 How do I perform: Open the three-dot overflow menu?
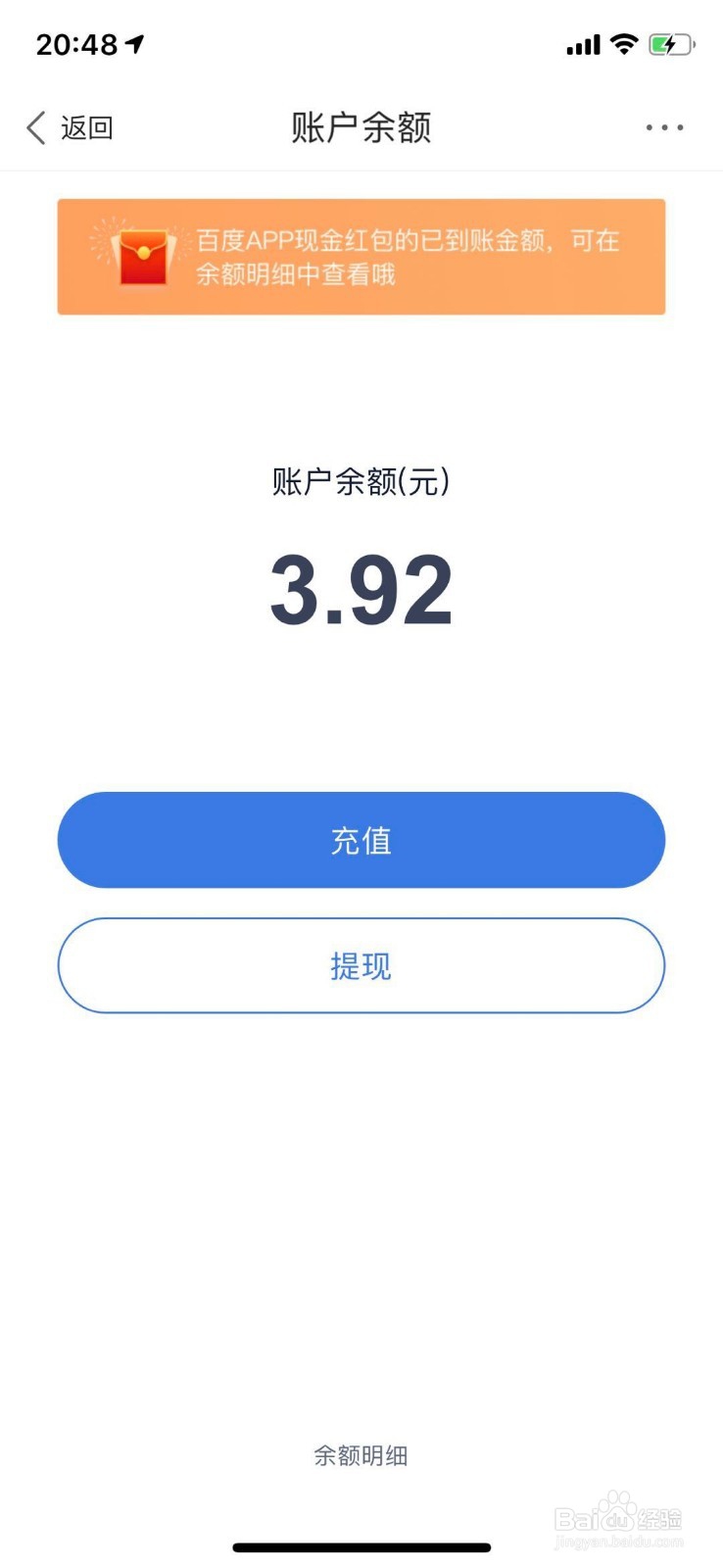point(664,127)
